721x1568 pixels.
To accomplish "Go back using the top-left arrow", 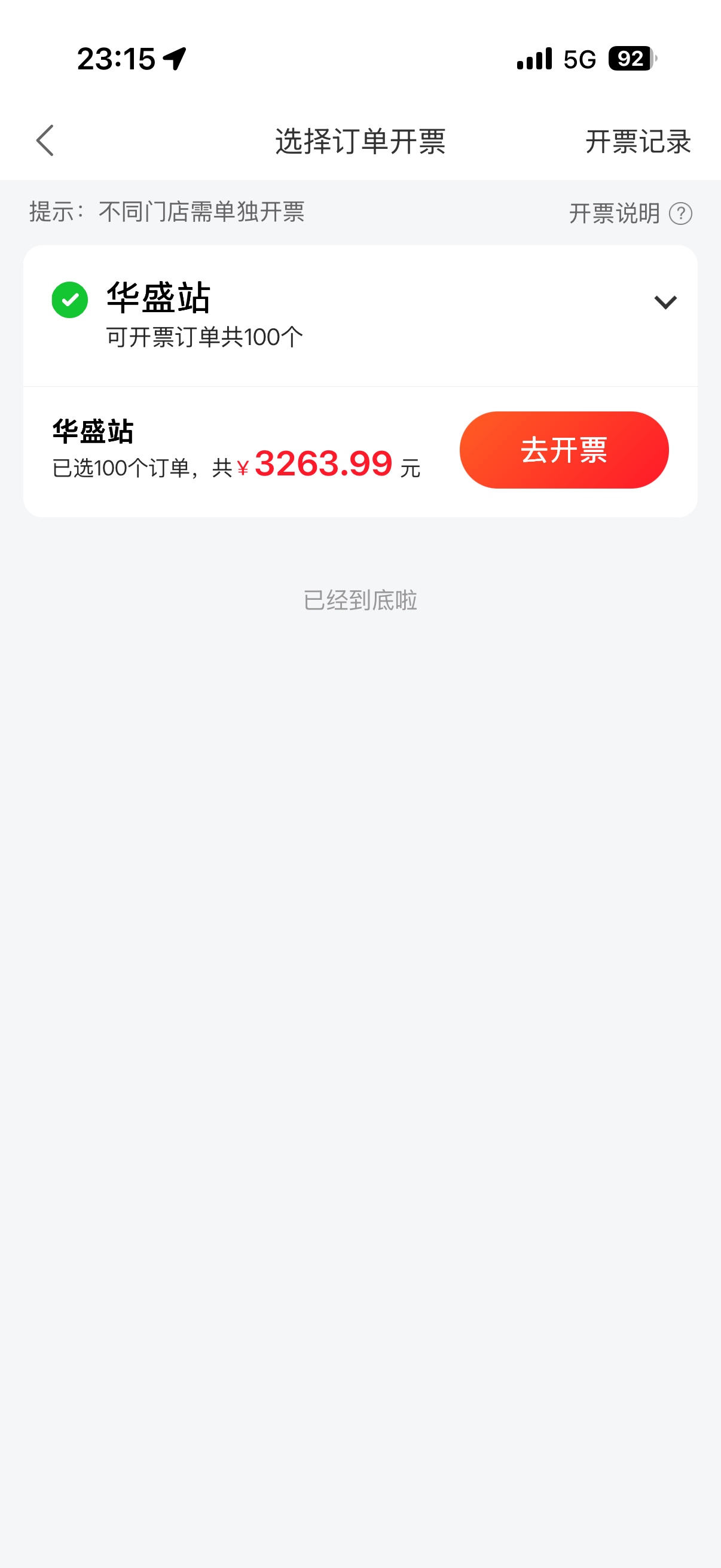I will click(x=45, y=141).
